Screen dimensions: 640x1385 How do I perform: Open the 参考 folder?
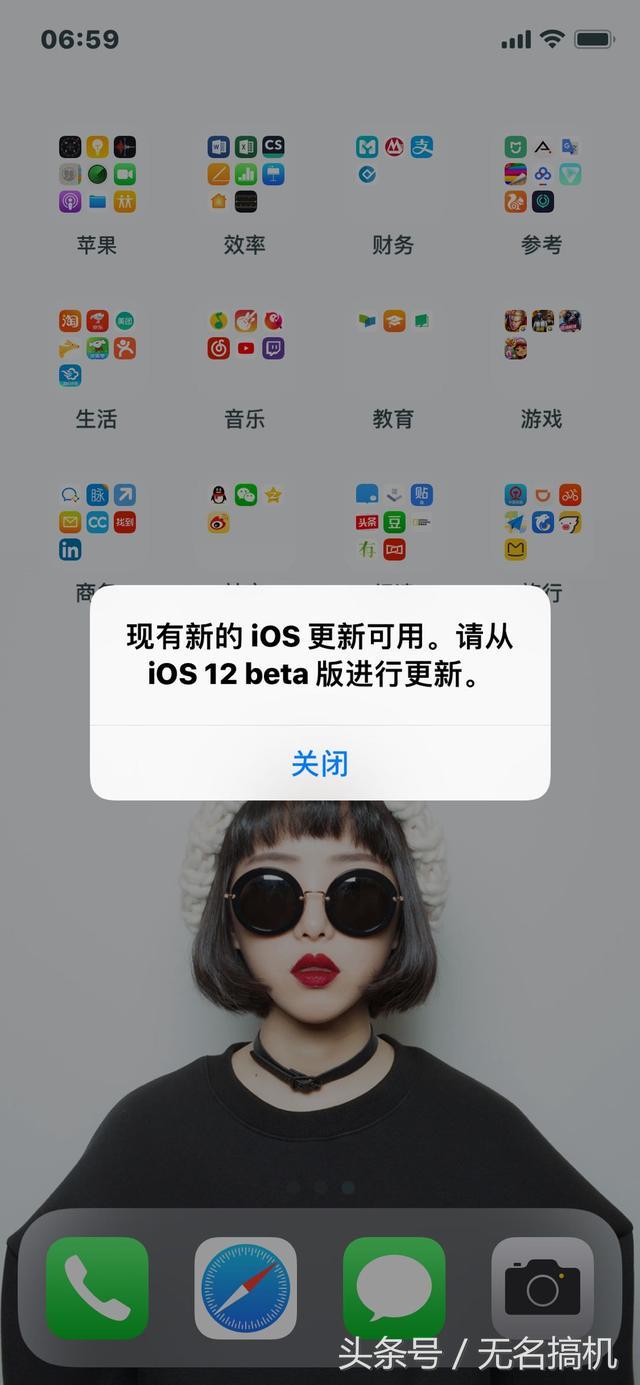(x=542, y=175)
